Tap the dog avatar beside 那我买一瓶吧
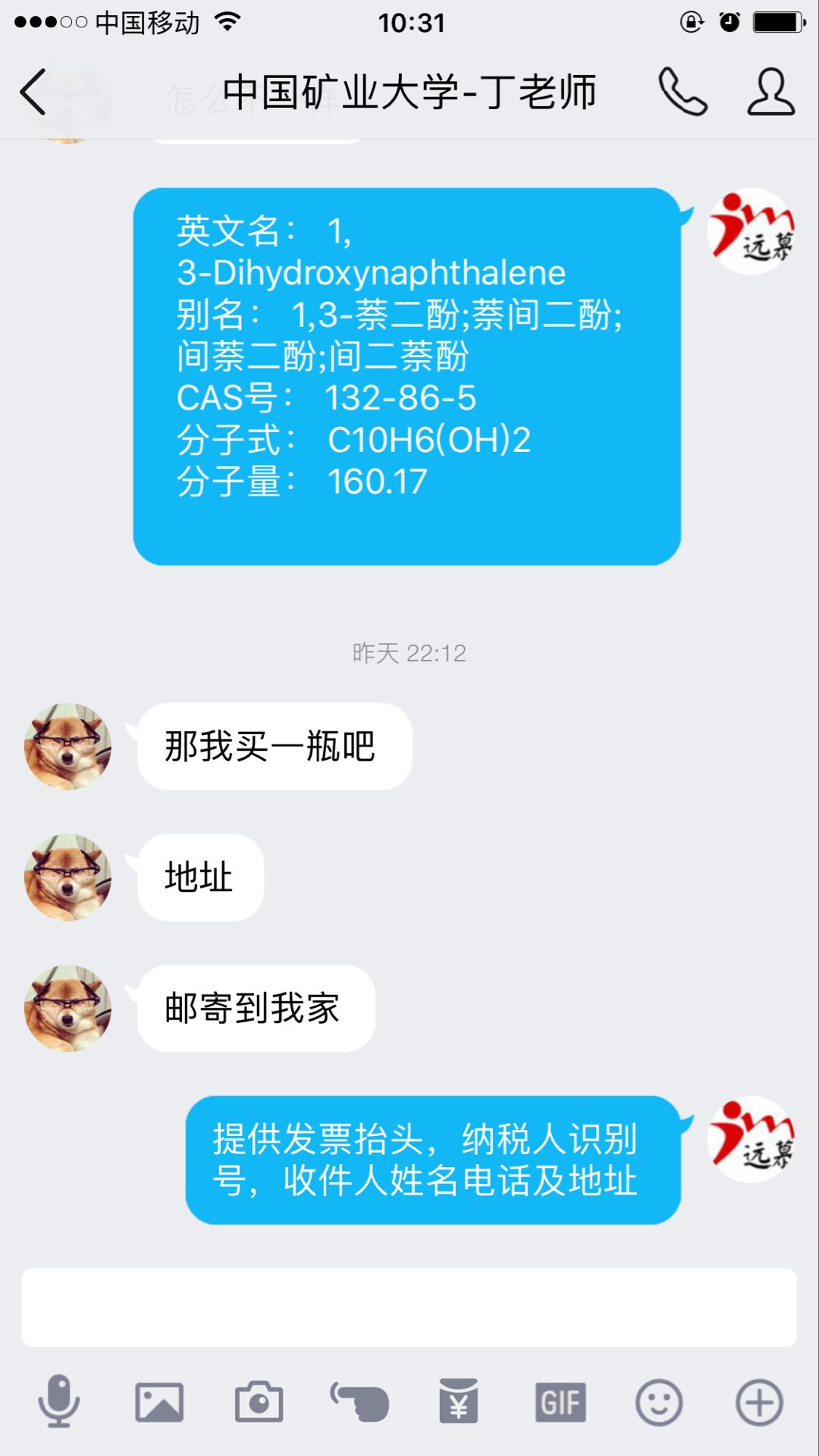The image size is (819, 1456). pos(67,747)
